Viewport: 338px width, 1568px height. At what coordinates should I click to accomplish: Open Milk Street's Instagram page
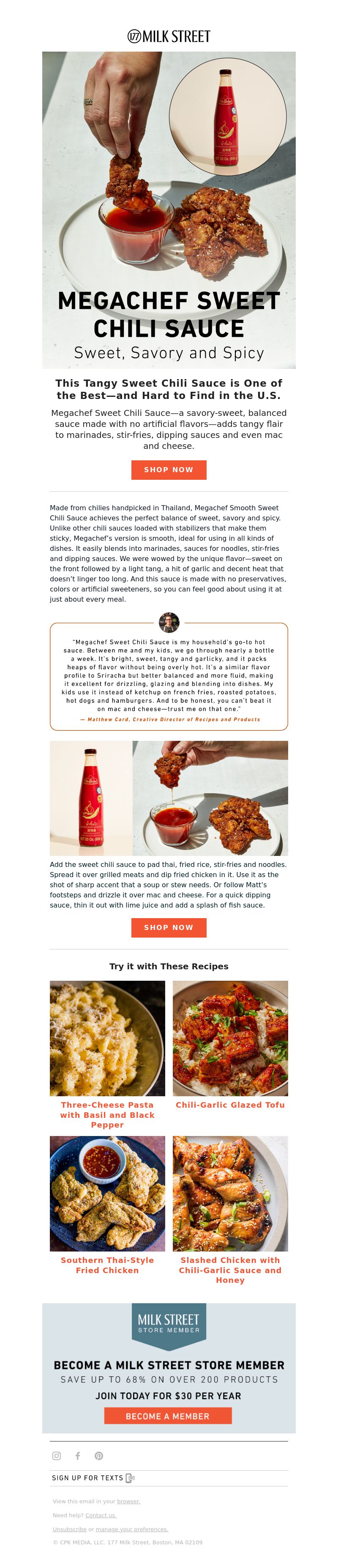[57, 1455]
